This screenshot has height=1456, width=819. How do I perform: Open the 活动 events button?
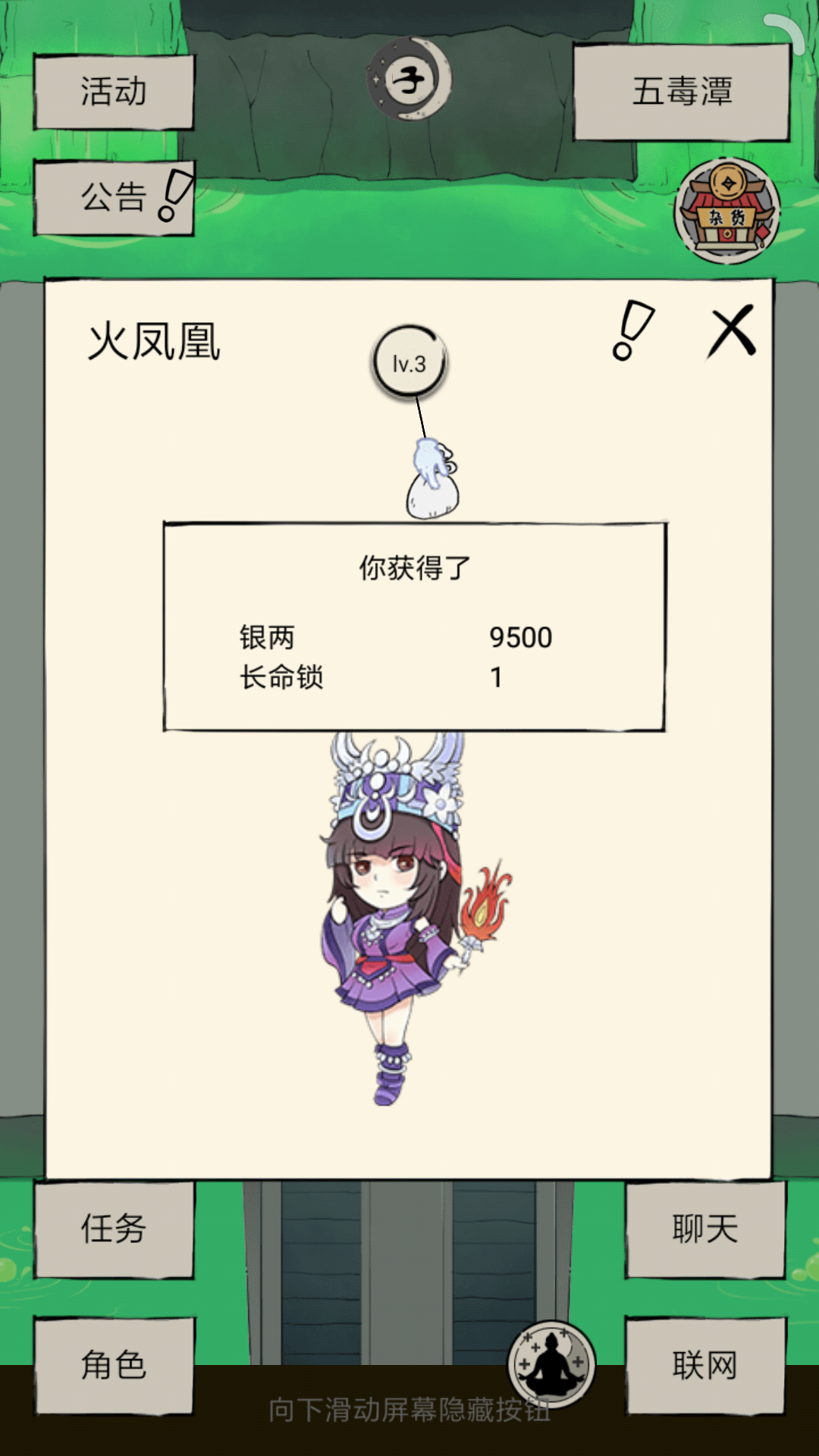pyautogui.click(x=114, y=92)
